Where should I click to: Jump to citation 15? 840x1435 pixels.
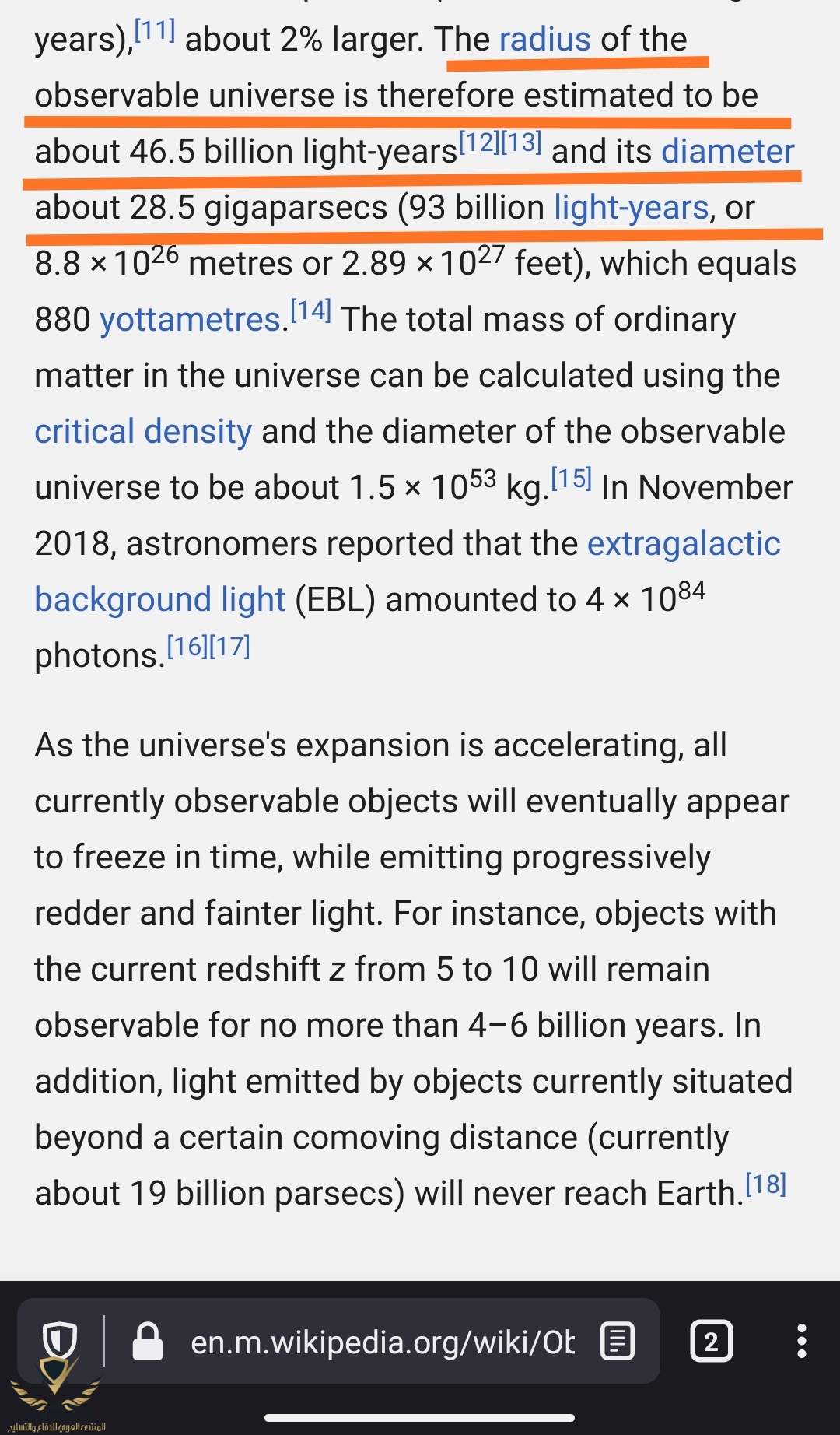(571, 479)
